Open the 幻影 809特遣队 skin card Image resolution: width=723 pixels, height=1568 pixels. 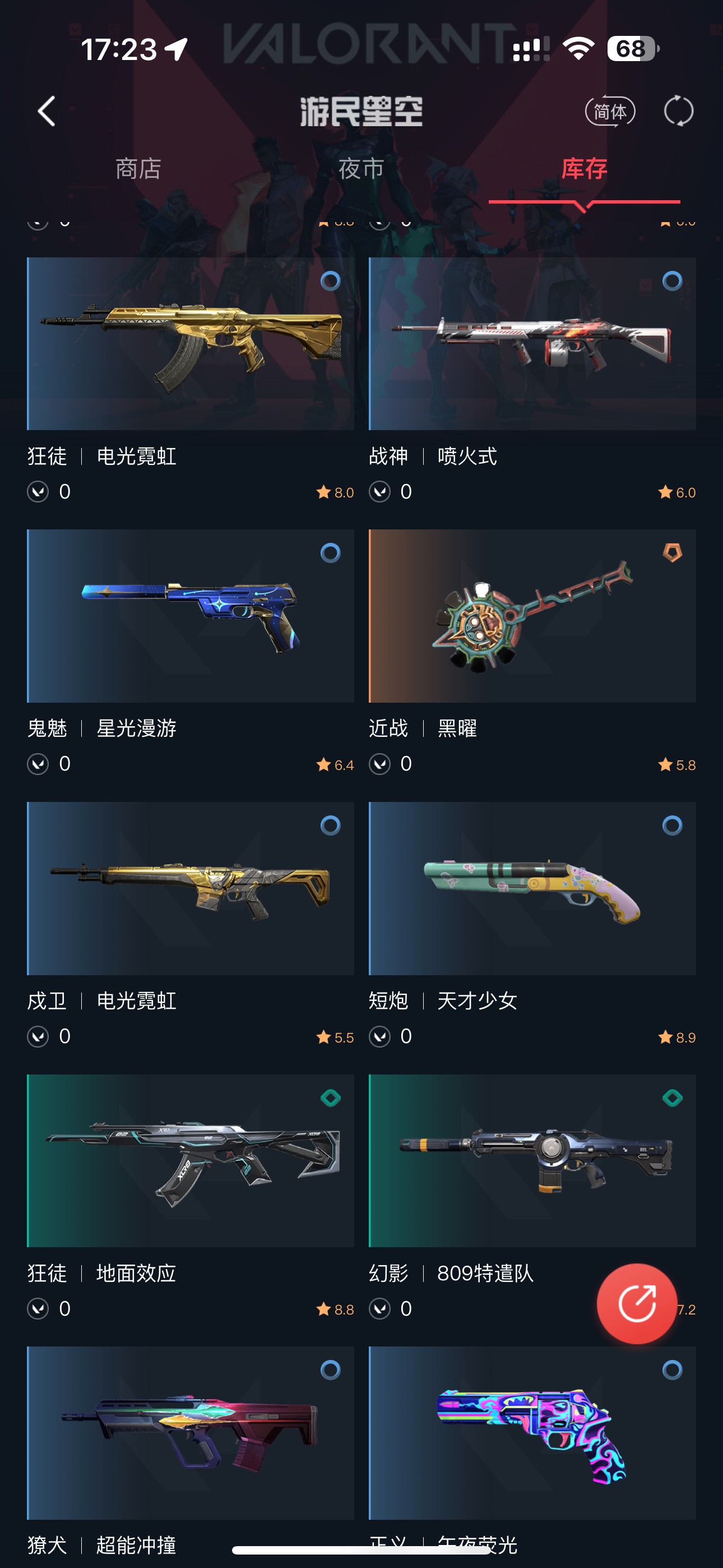(x=532, y=1160)
